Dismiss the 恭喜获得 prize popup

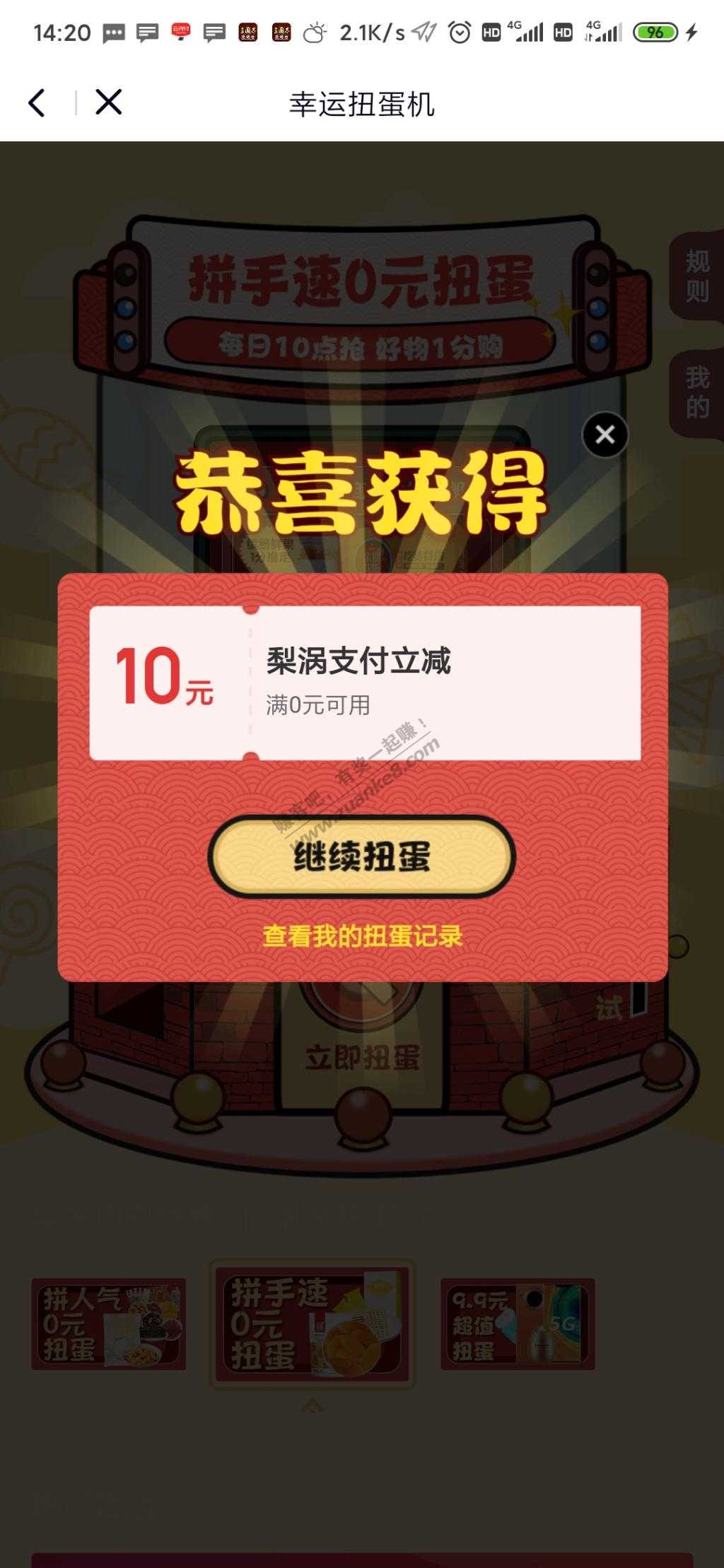[x=605, y=435]
